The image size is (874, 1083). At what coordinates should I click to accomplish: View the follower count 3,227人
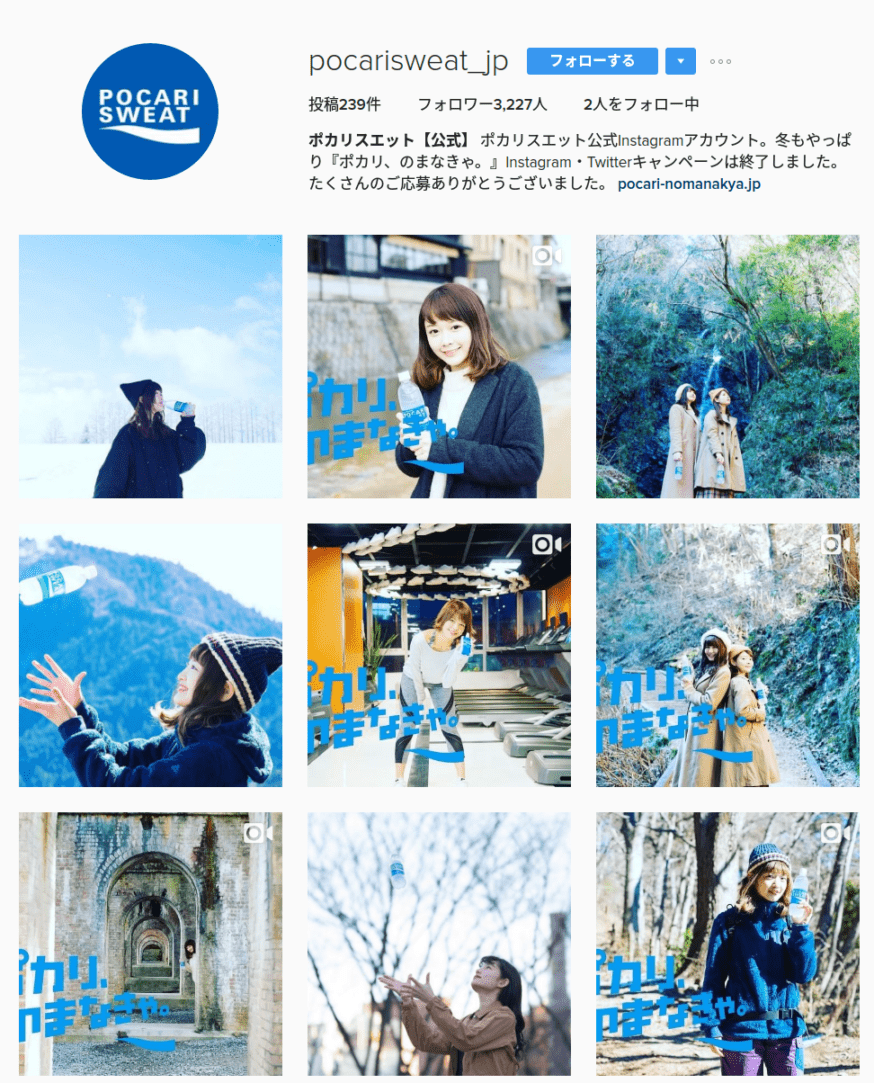[x=482, y=104]
